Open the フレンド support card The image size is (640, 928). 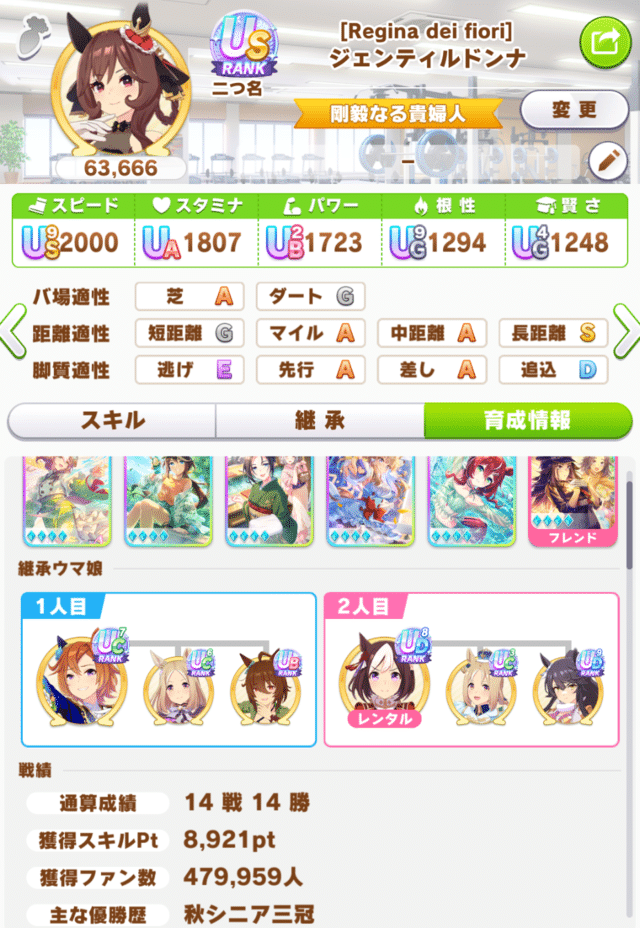click(572, 498)
